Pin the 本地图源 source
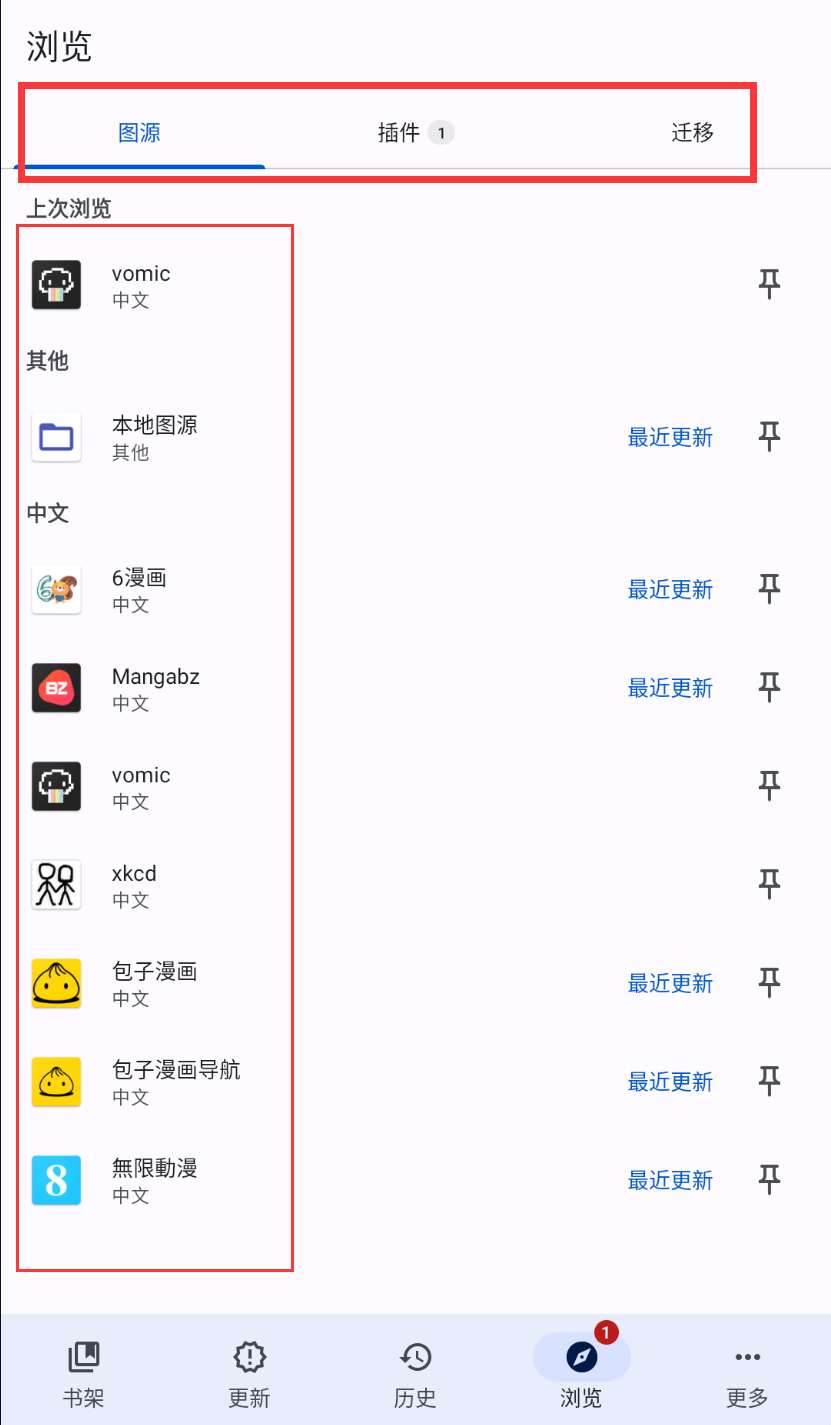 coord(768,437)
